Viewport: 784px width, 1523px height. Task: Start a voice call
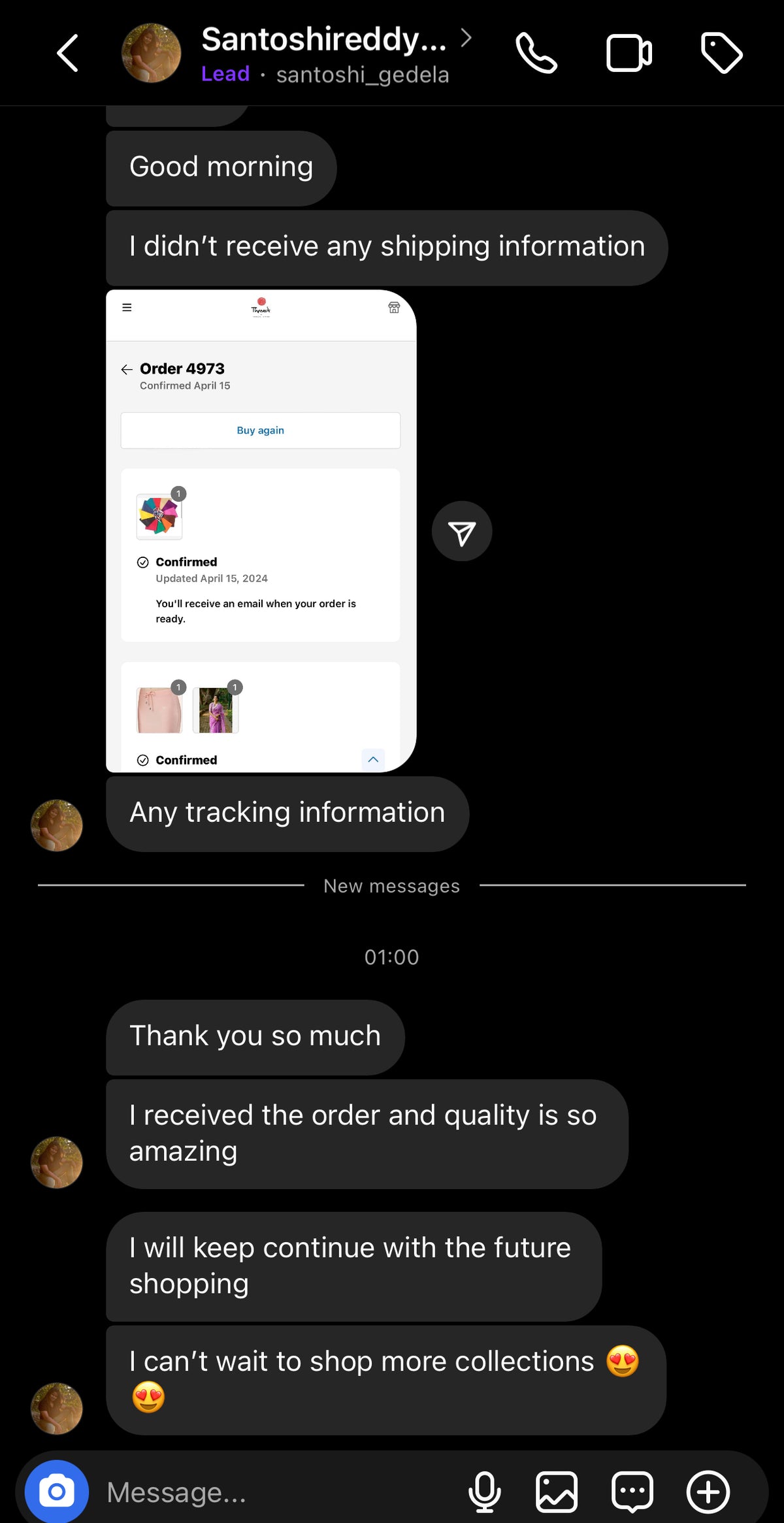pyautogui.click(x=536, y=53)
